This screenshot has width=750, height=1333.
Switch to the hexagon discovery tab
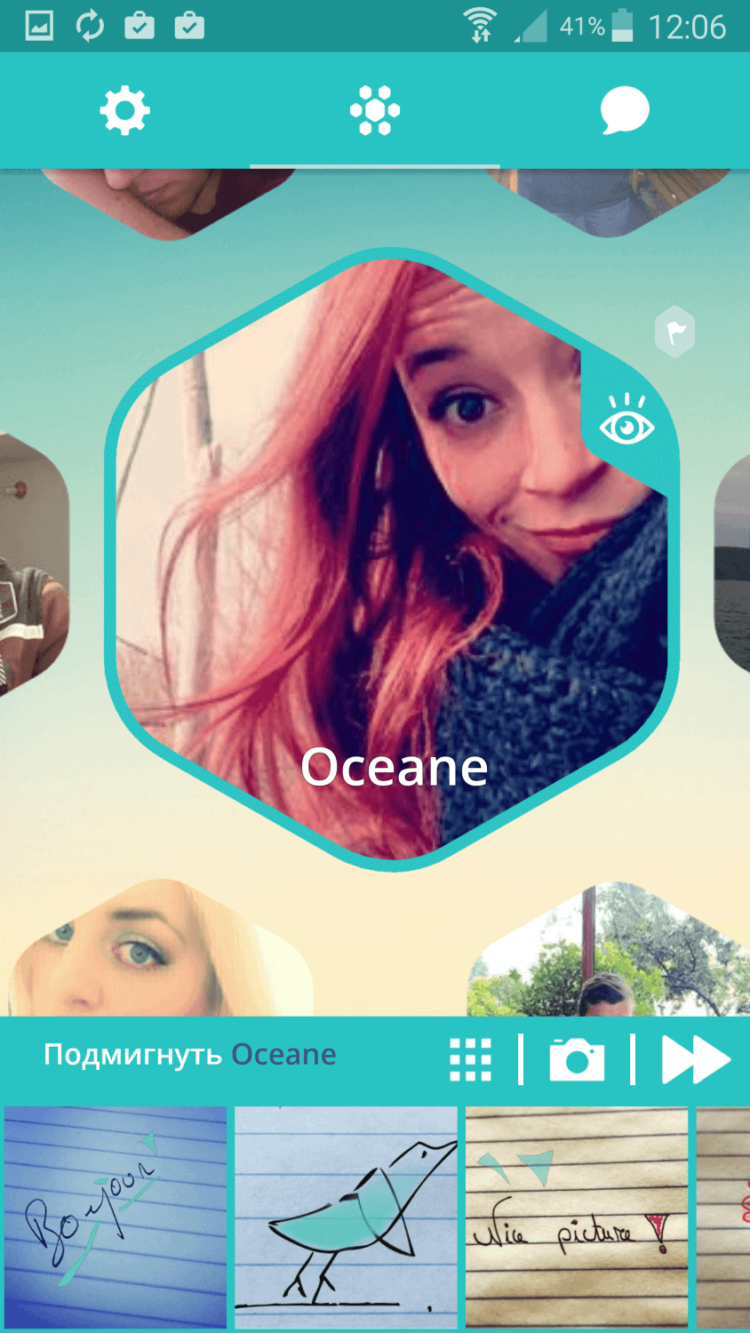point(375,111)
